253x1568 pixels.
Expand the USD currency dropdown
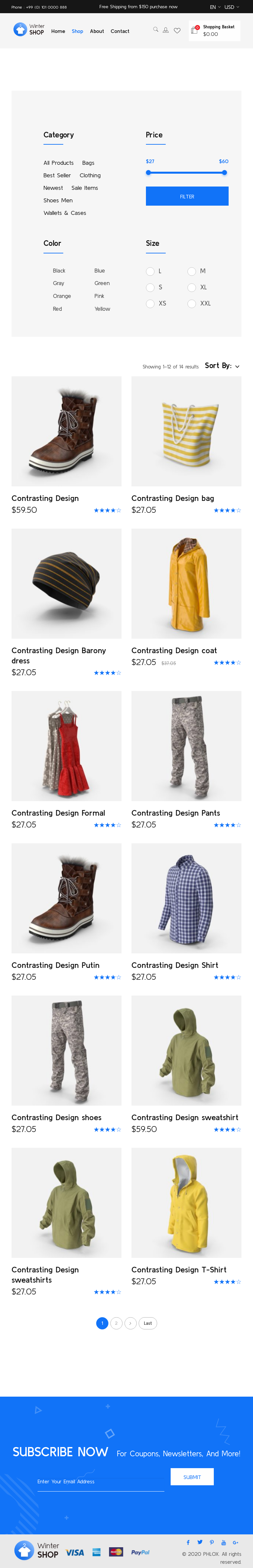[x=231, y=7]
